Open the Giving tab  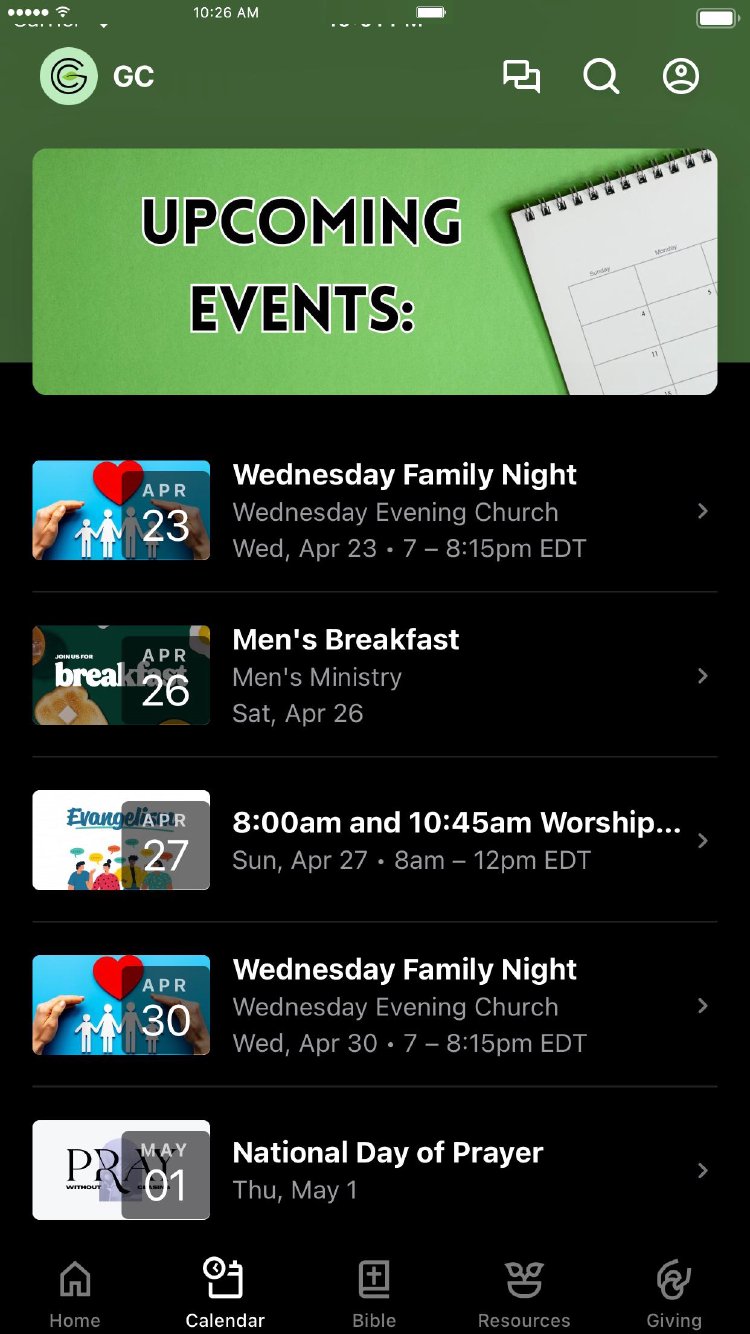tap(674, 1293)
